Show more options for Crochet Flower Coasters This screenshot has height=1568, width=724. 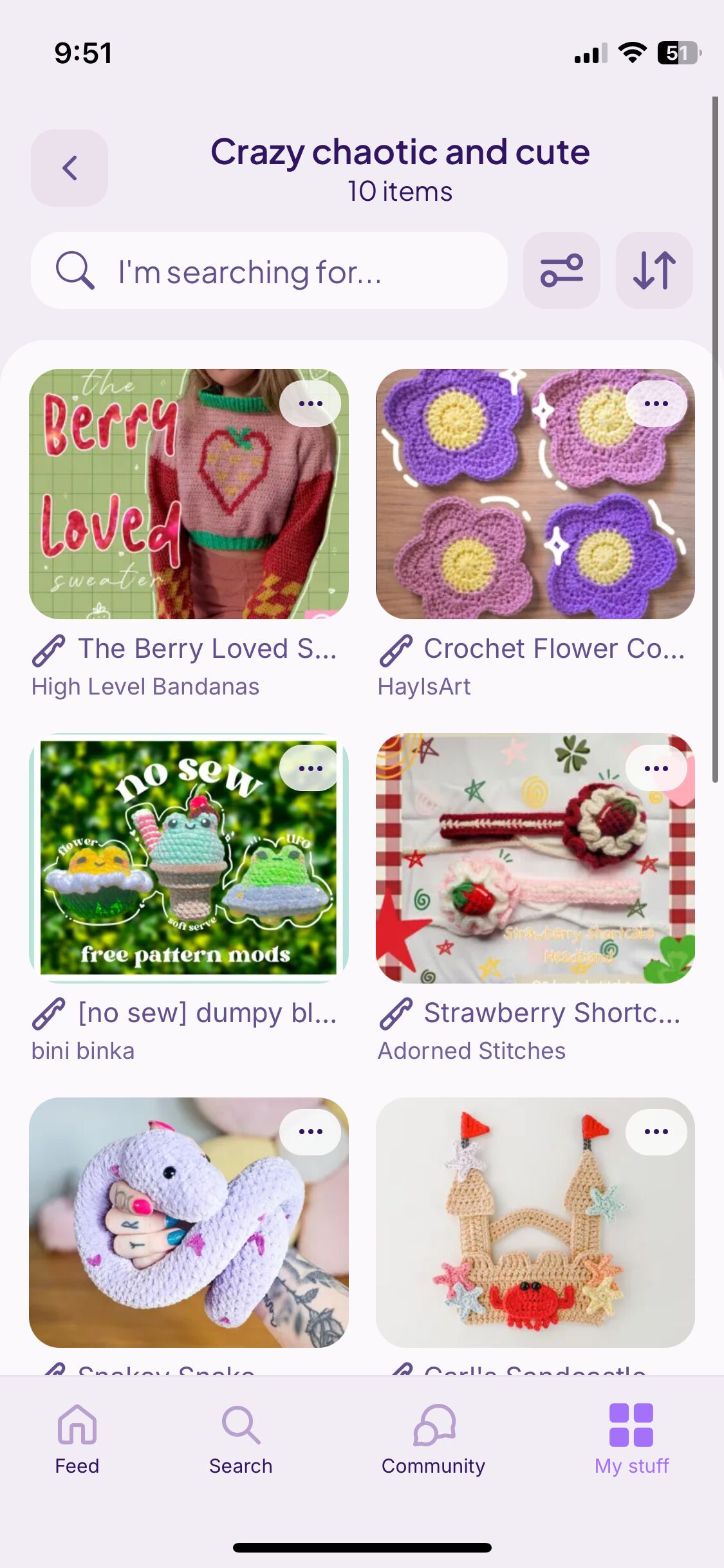coord(656,404)
